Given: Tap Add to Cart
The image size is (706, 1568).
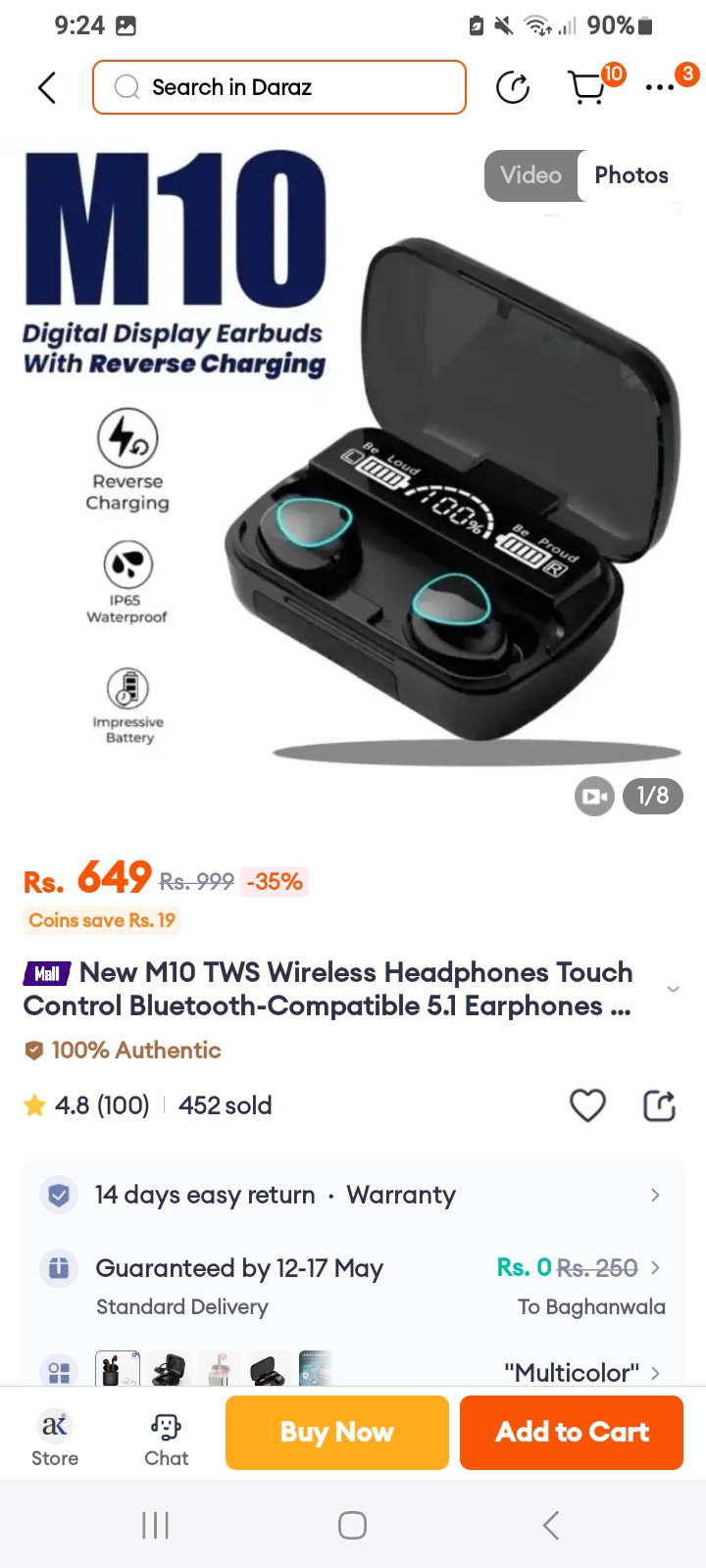Looking at the screenshot, I should [572, 1432].
